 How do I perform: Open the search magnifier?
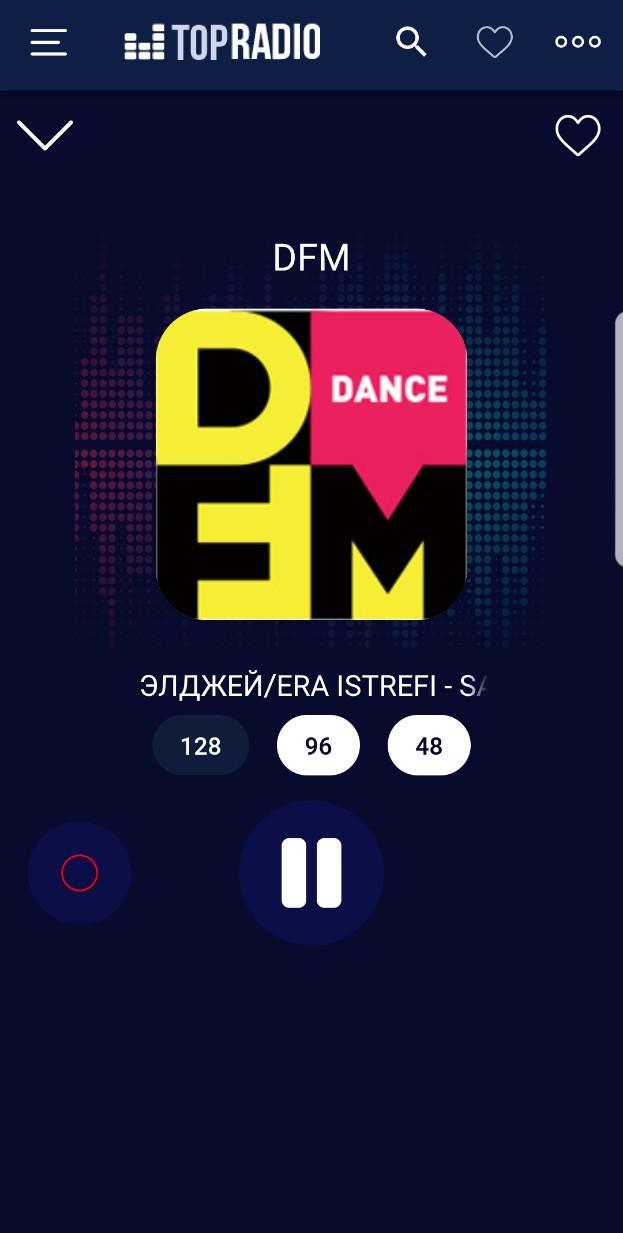(411, 42)
